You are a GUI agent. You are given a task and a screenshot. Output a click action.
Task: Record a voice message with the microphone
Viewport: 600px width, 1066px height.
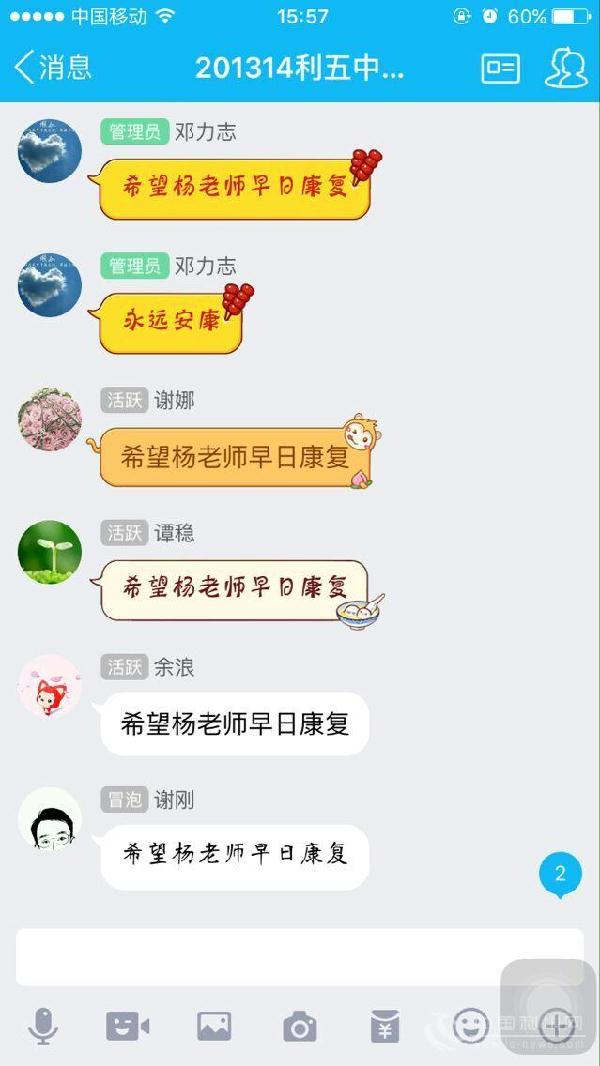pos(42,1026)
